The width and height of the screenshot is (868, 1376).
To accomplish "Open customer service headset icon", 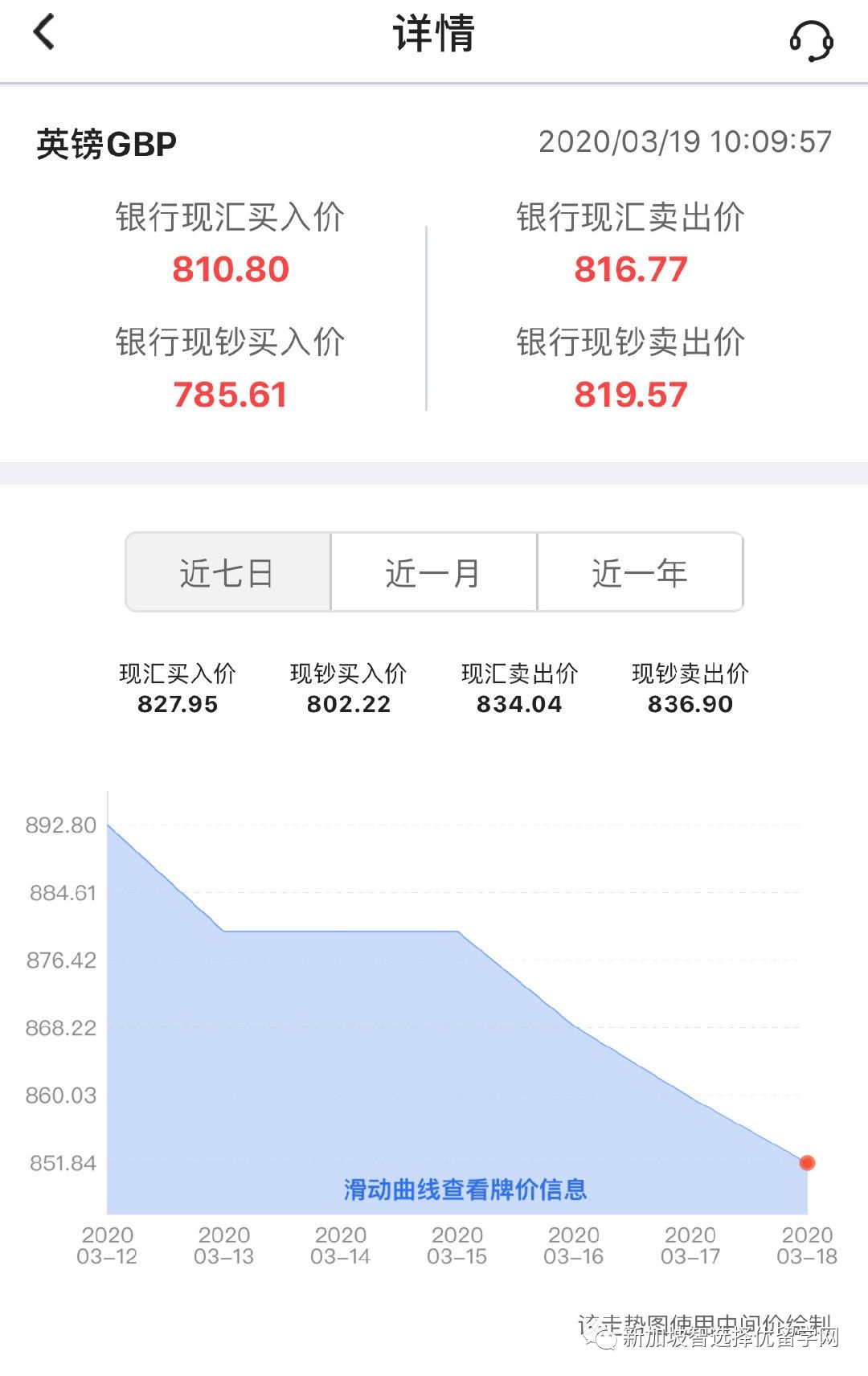I will pos(811,40).
